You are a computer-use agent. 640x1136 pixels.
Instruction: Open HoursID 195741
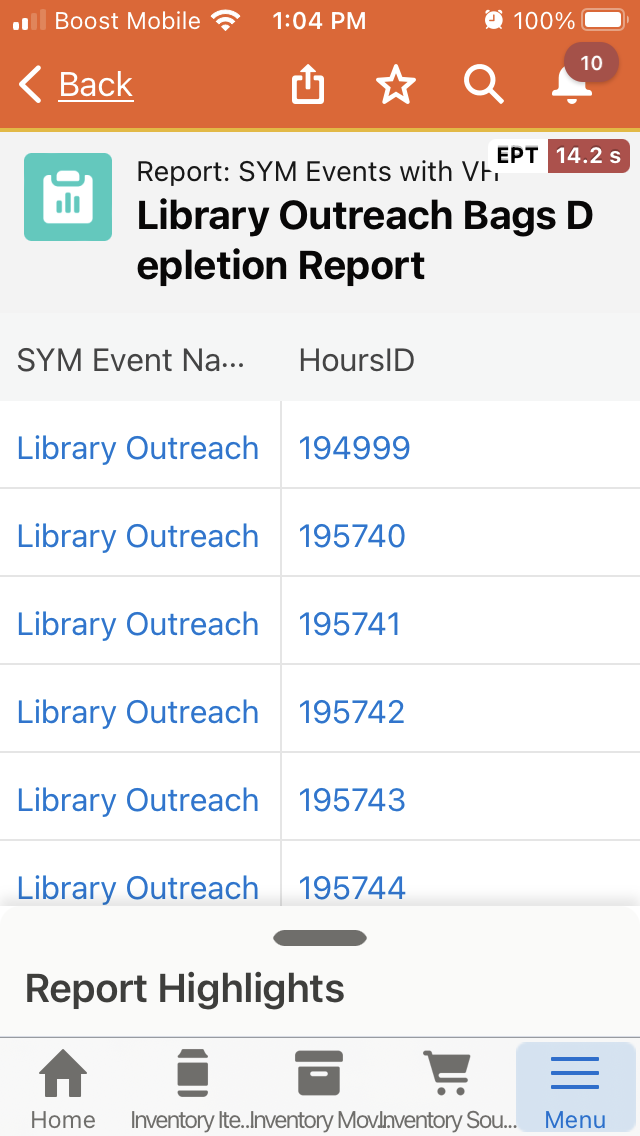[x=350, y=624]
